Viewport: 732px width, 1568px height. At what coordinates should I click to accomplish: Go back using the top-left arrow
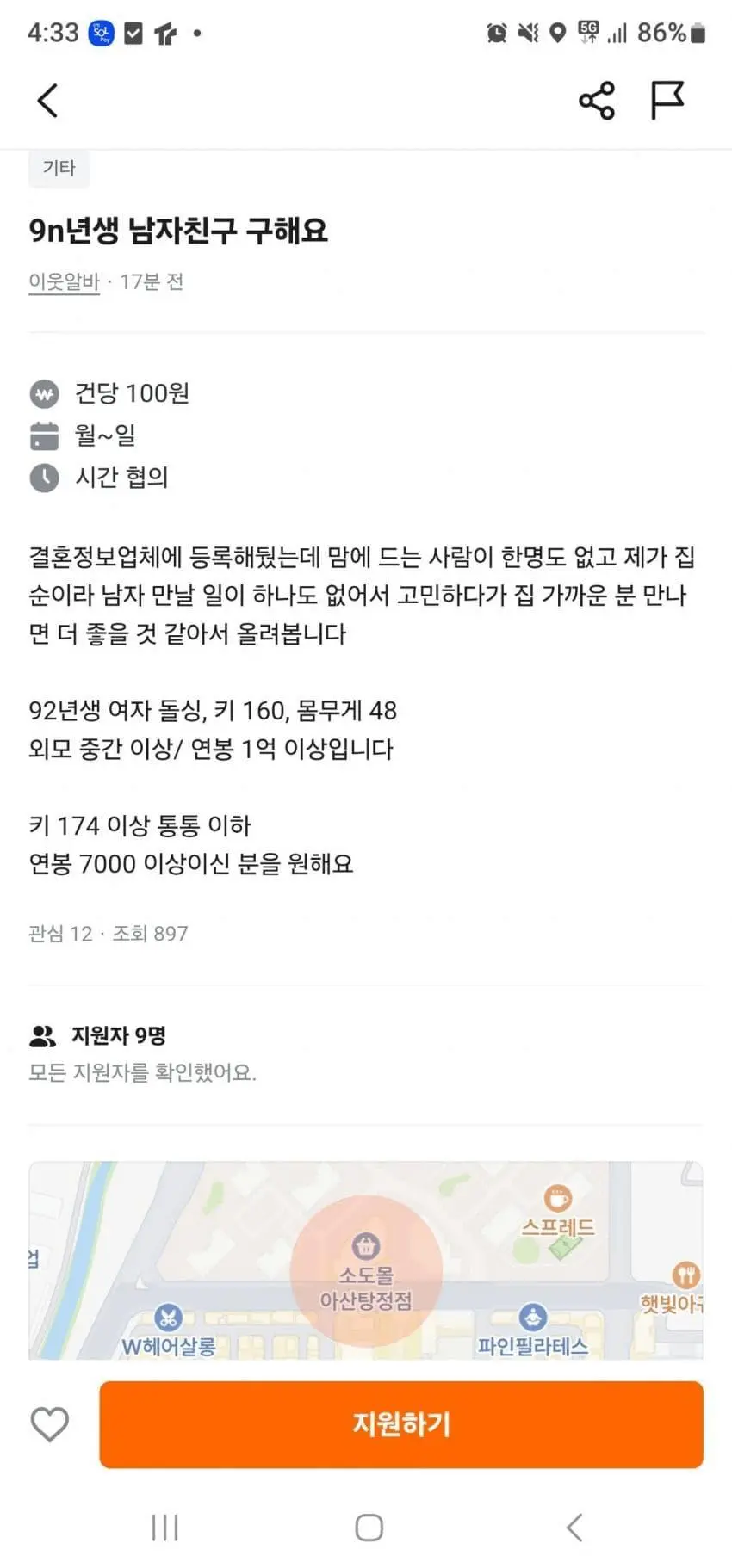pos(48,101)
